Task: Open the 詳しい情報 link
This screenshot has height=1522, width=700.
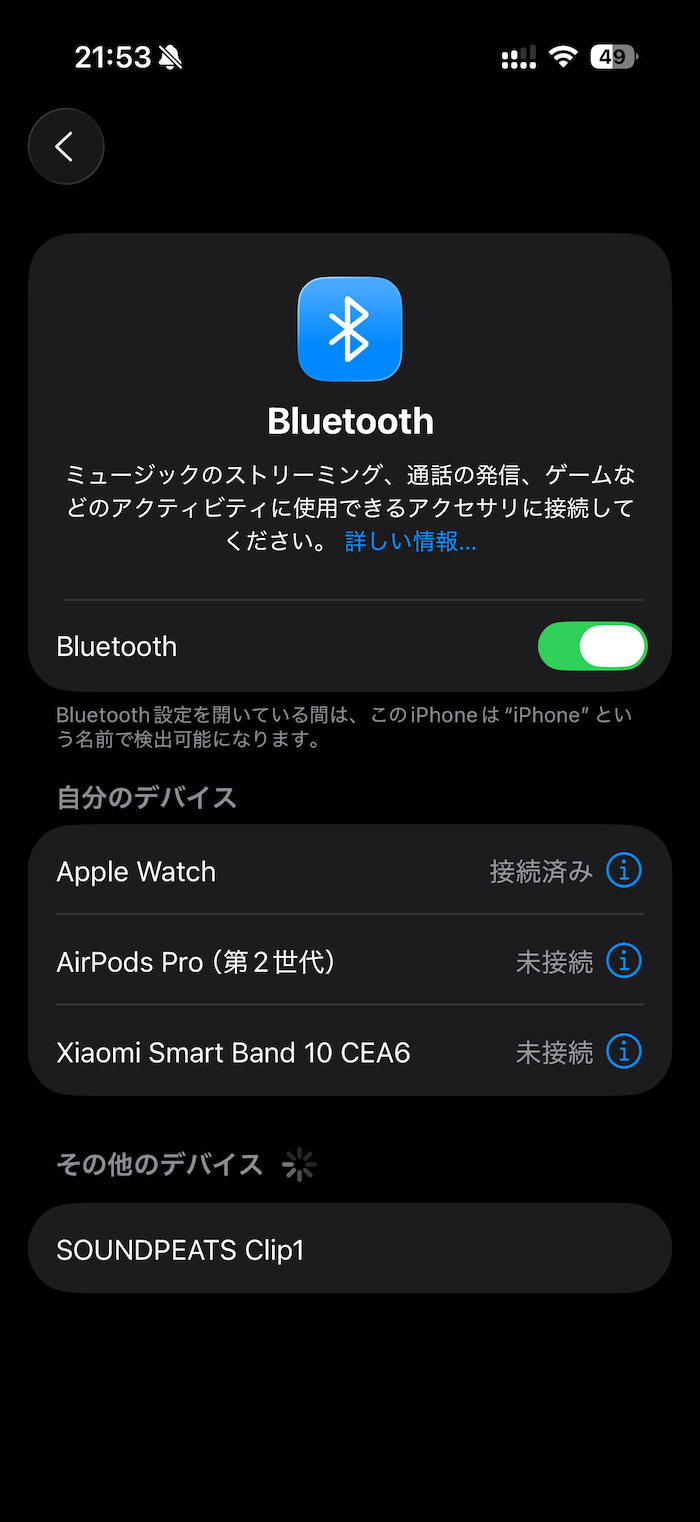Action: click(x=410, y=542)
